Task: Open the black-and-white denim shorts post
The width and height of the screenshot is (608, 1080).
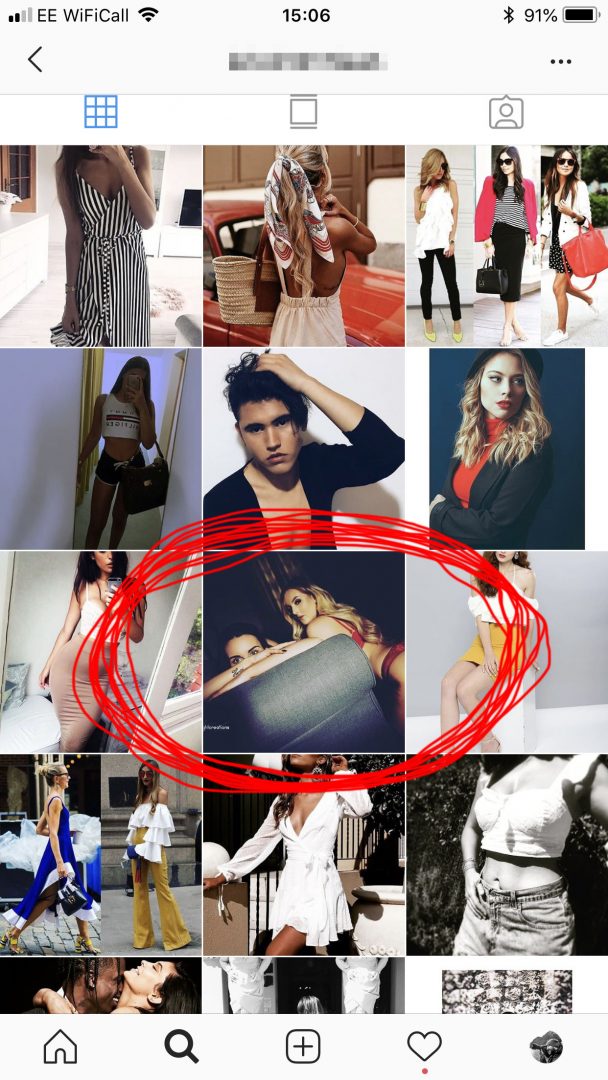Action: (x=507, y=855)
